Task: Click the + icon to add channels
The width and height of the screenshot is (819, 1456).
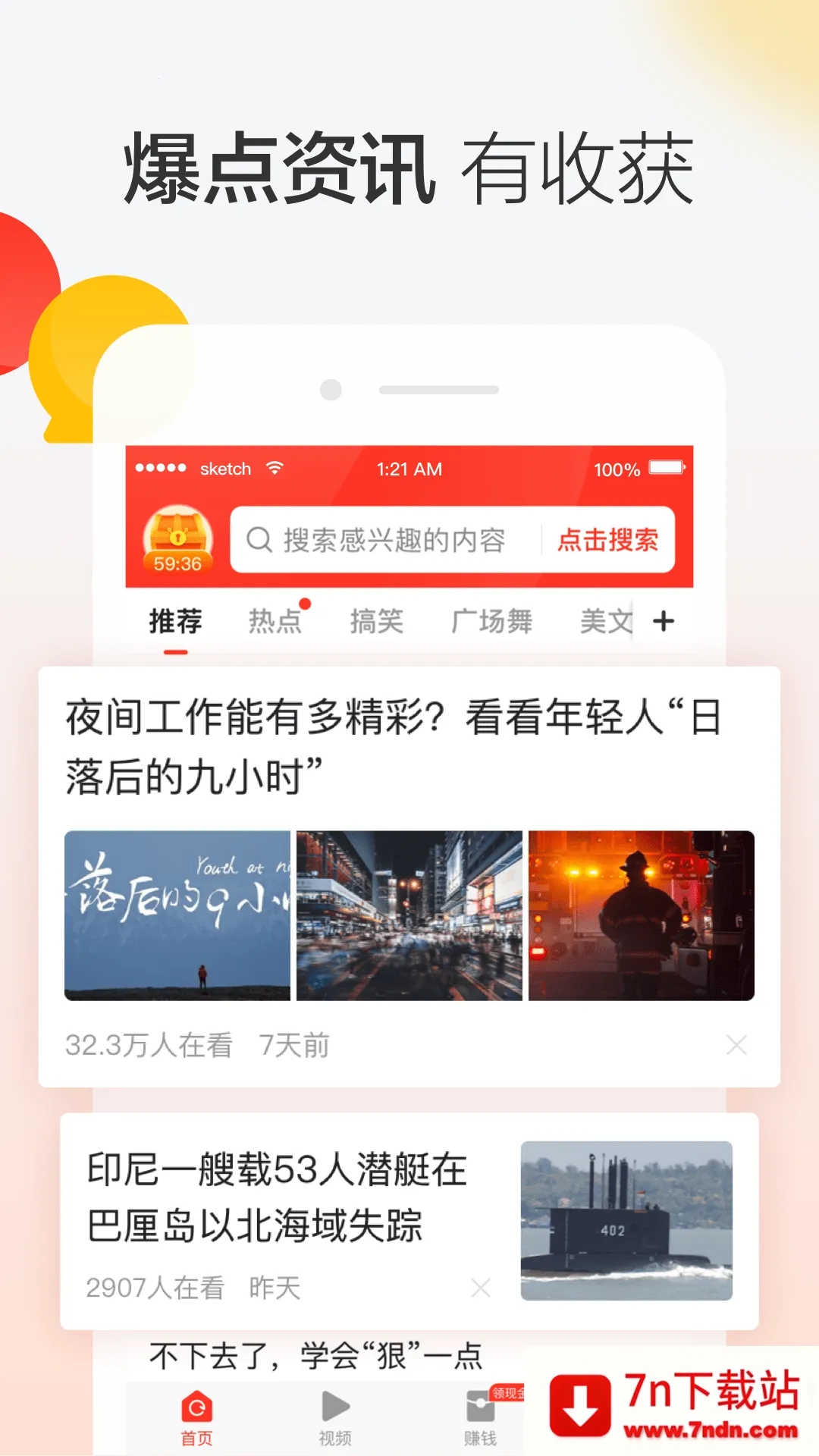Action: tap(664, 620)
